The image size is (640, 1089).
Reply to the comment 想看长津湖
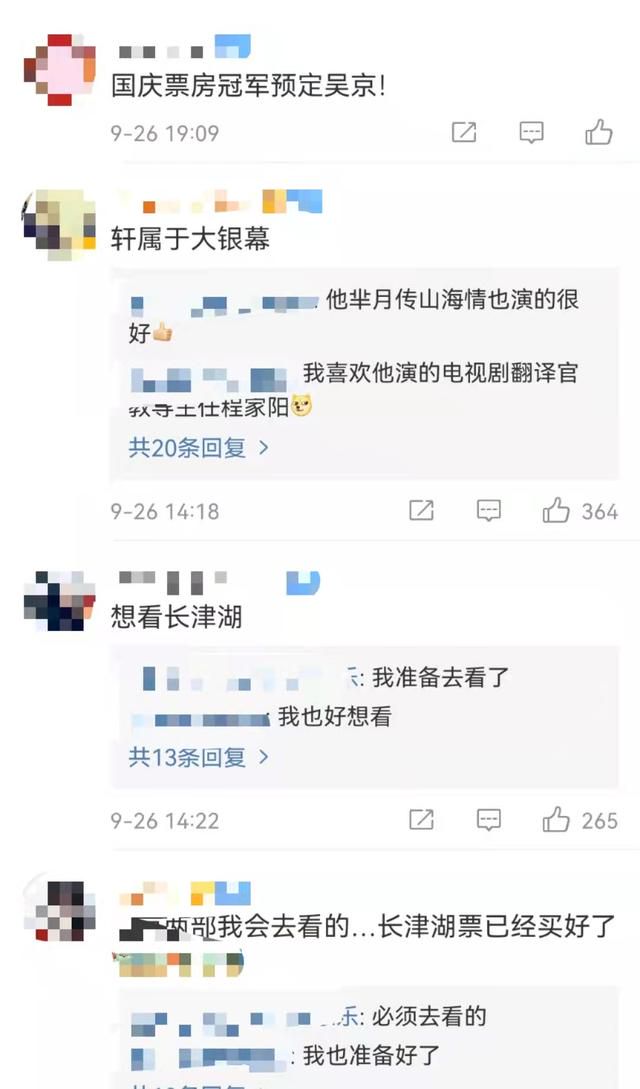(x=489, y=820)
